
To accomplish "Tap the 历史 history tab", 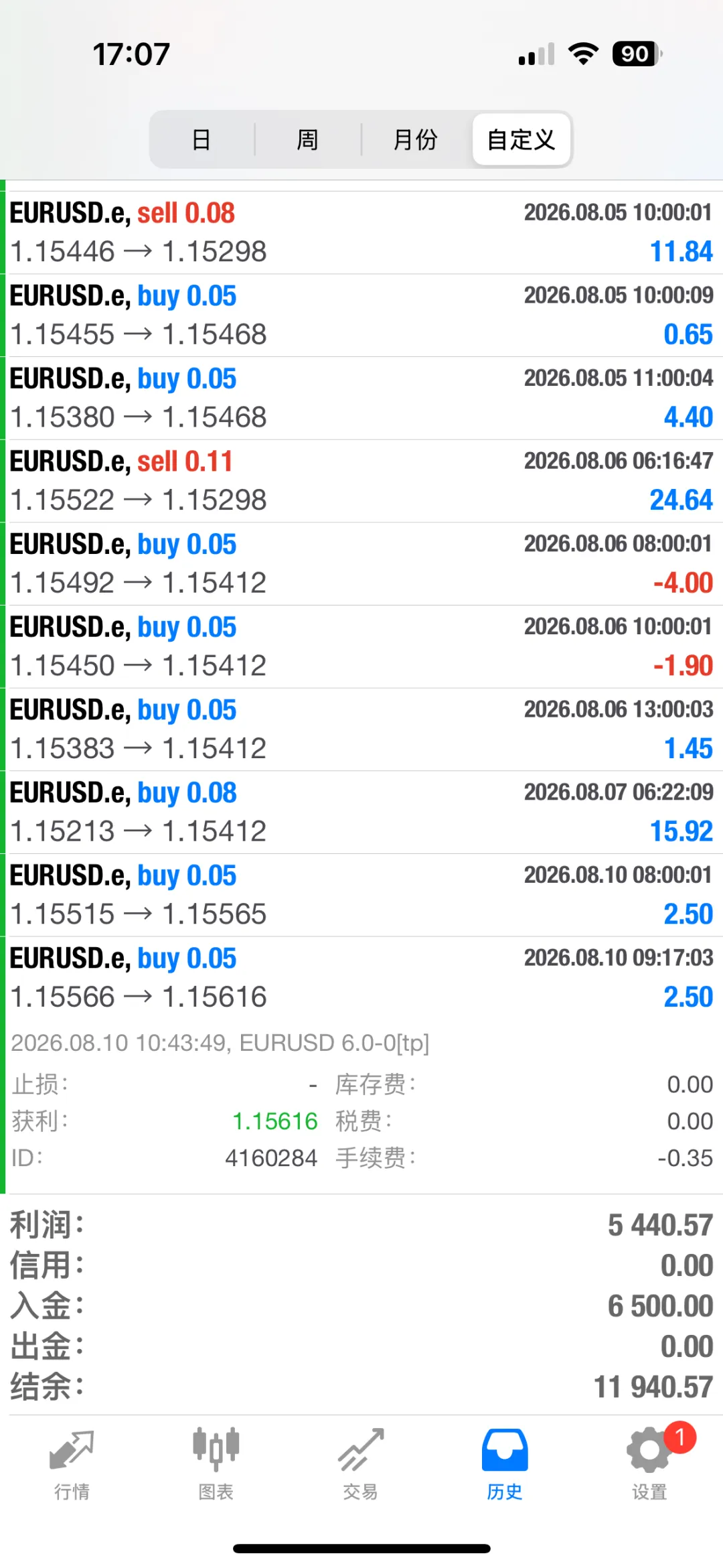I will (505, 1464).
